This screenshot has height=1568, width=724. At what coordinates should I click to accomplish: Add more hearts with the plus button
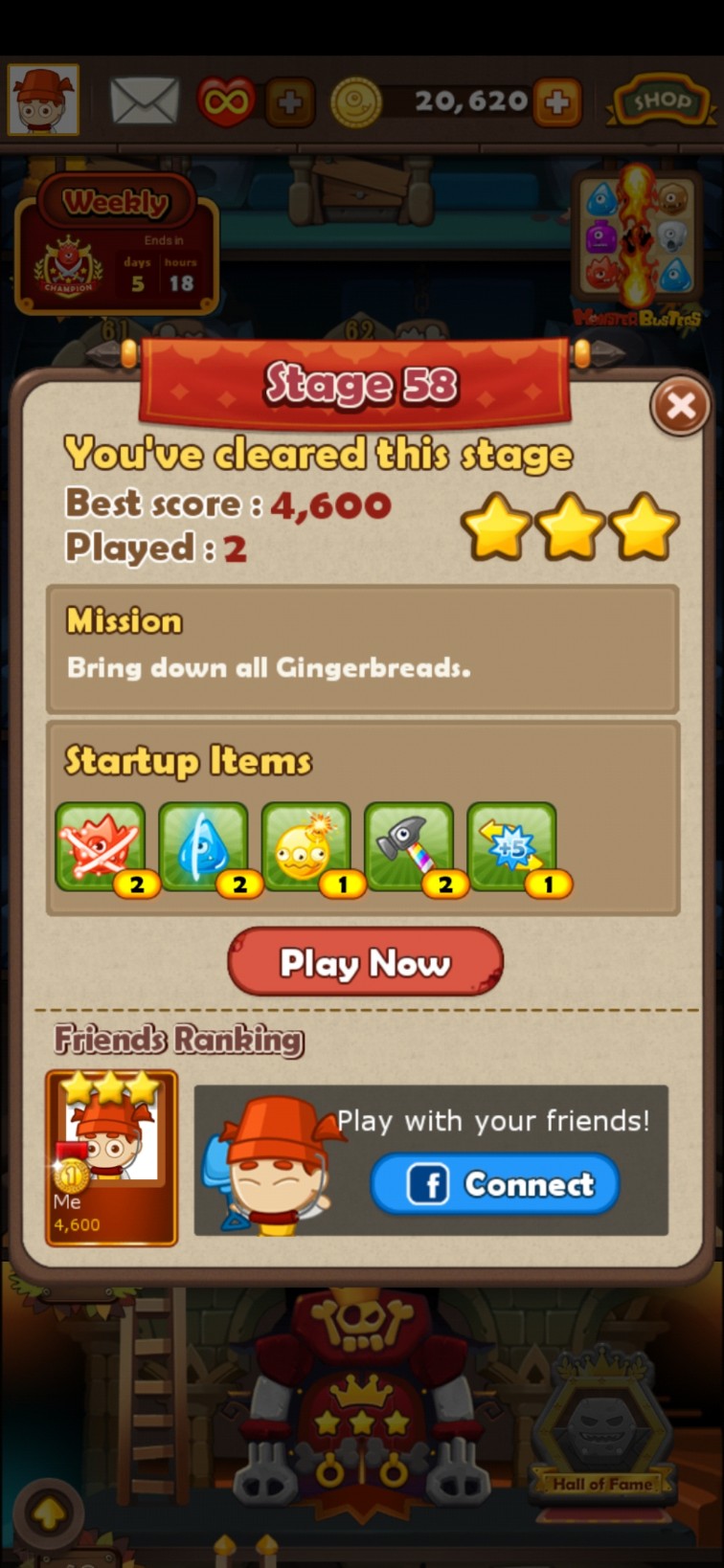coord(290,101)
